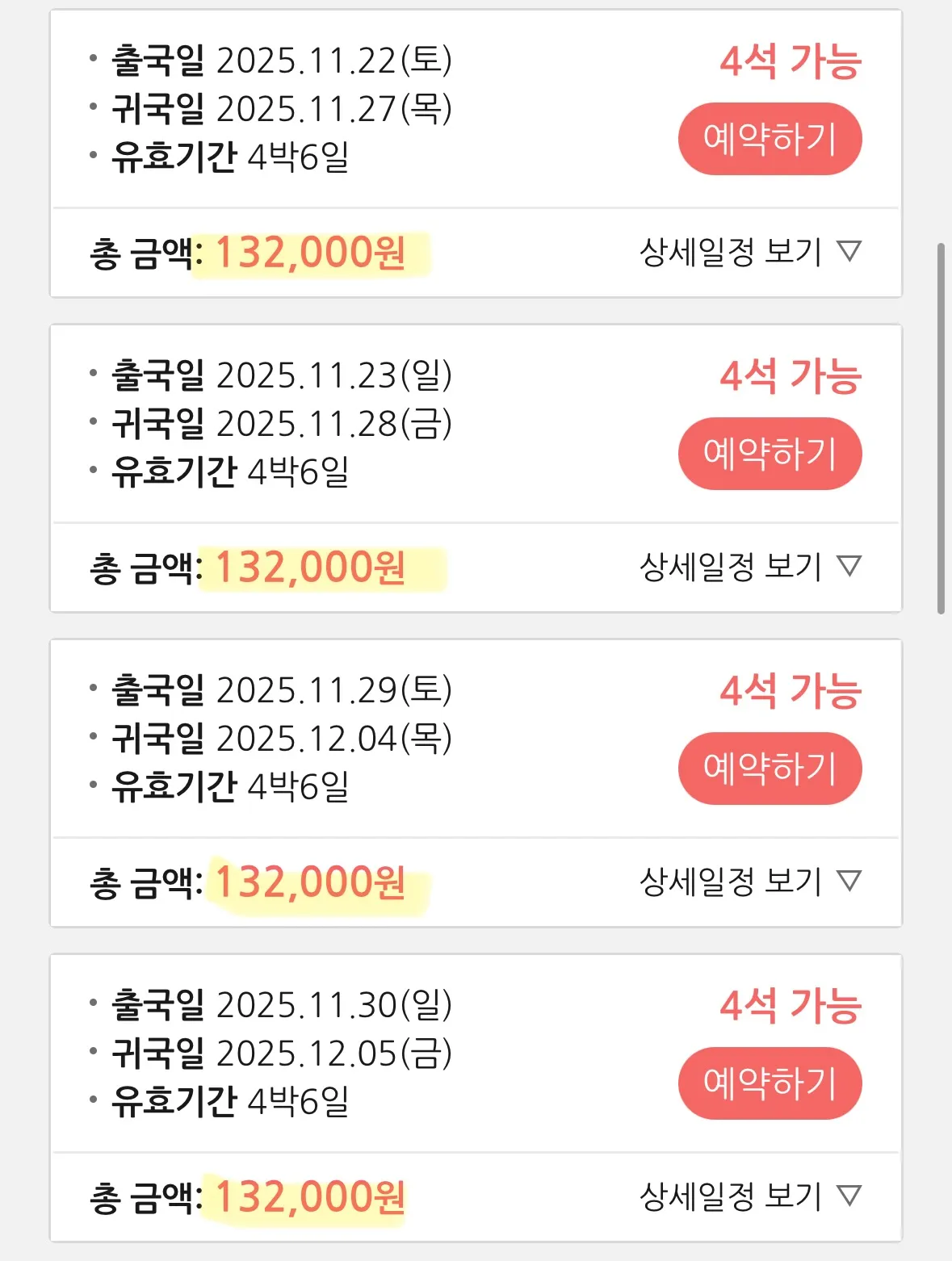Image resolution: width=952 pixels, height=1261 pixels.
Task: Click the 4석 가능 label on the second card
Action: 787,373
